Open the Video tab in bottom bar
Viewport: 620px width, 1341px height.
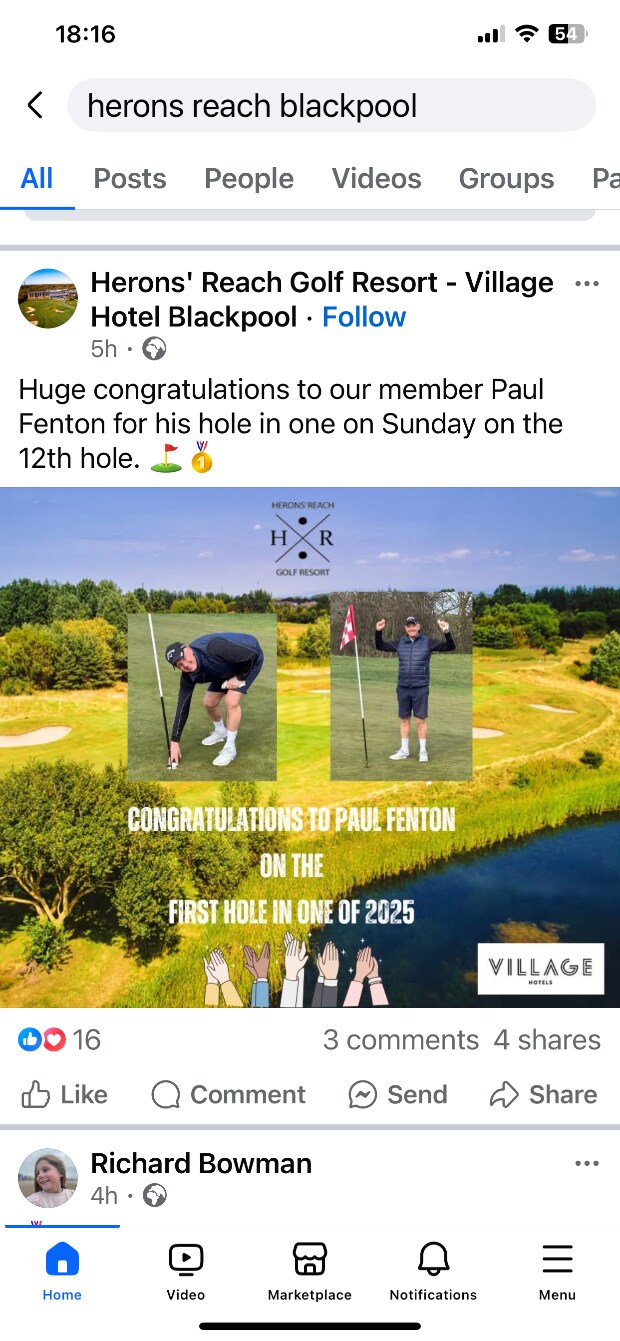tap(186, 1270)
